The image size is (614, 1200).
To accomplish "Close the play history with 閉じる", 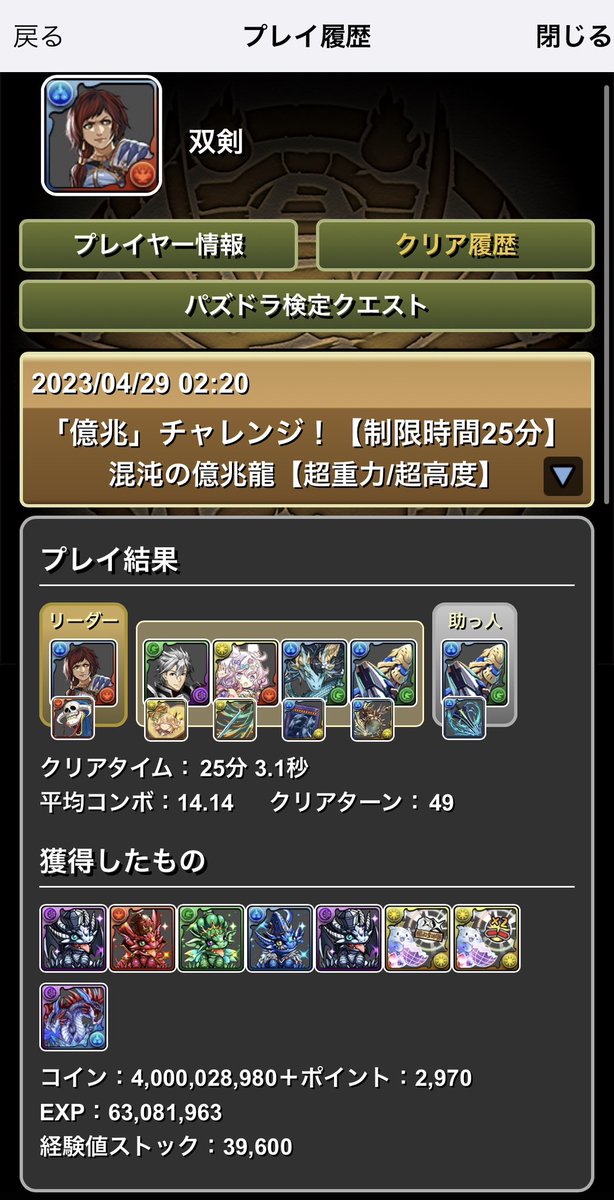I will pos(572,37).
